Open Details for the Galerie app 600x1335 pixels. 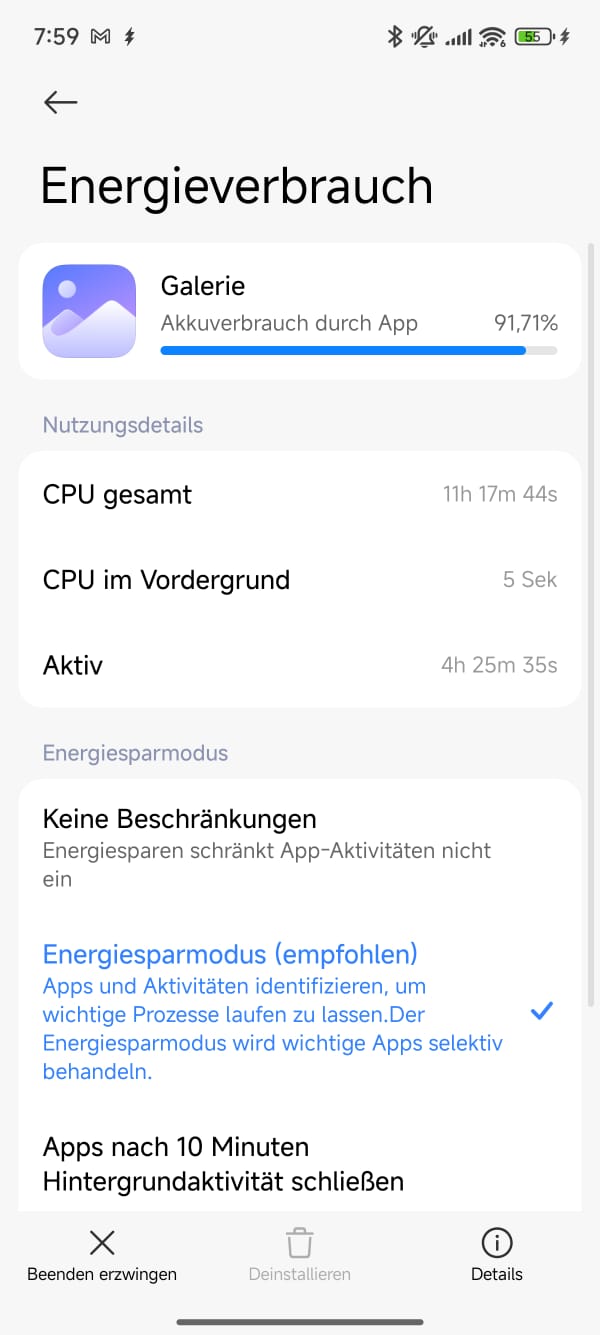(497, 1256)
